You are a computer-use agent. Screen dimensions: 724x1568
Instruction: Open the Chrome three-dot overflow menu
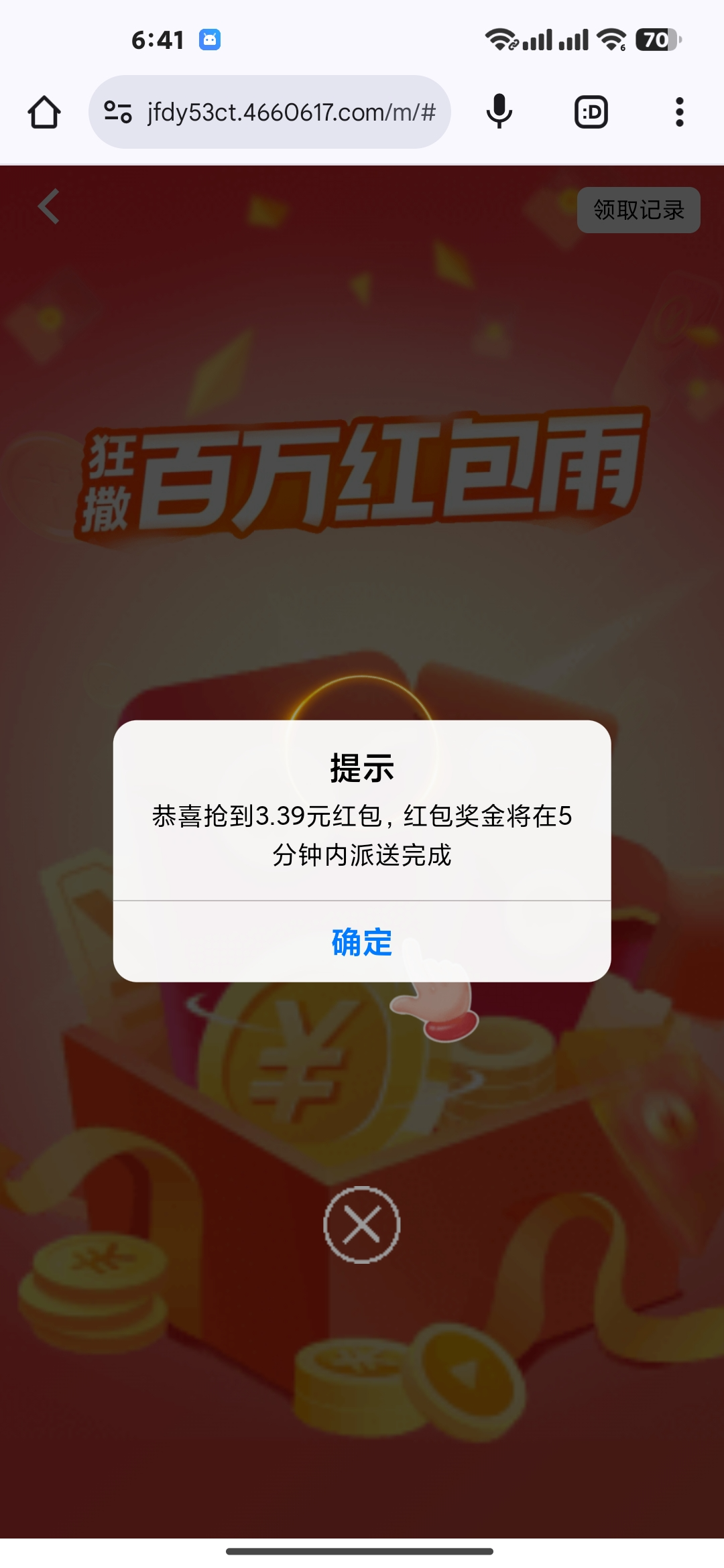click(x=679, y=111)
